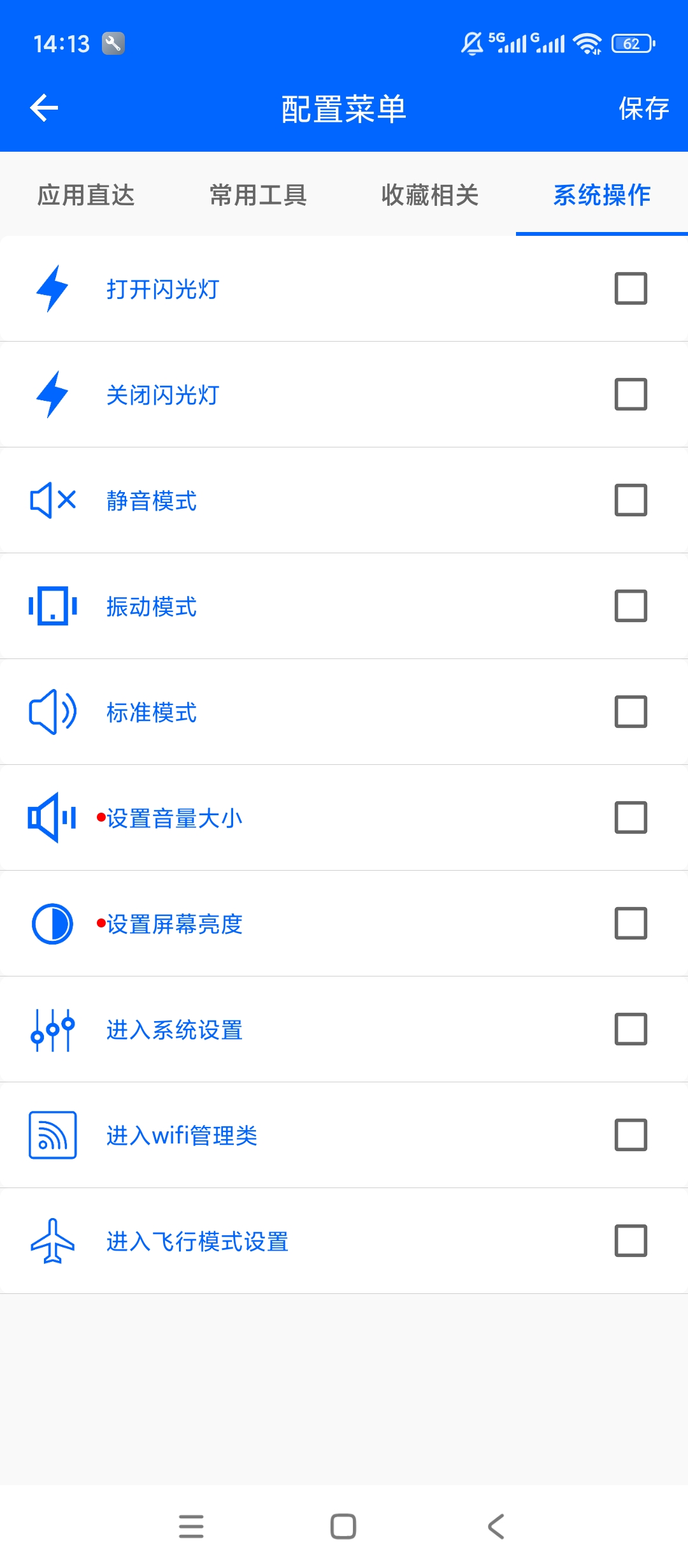Go back using the top arrow
Viewport: 688px width, 1568px height.
pyautogui.click(x=44, y=108)
